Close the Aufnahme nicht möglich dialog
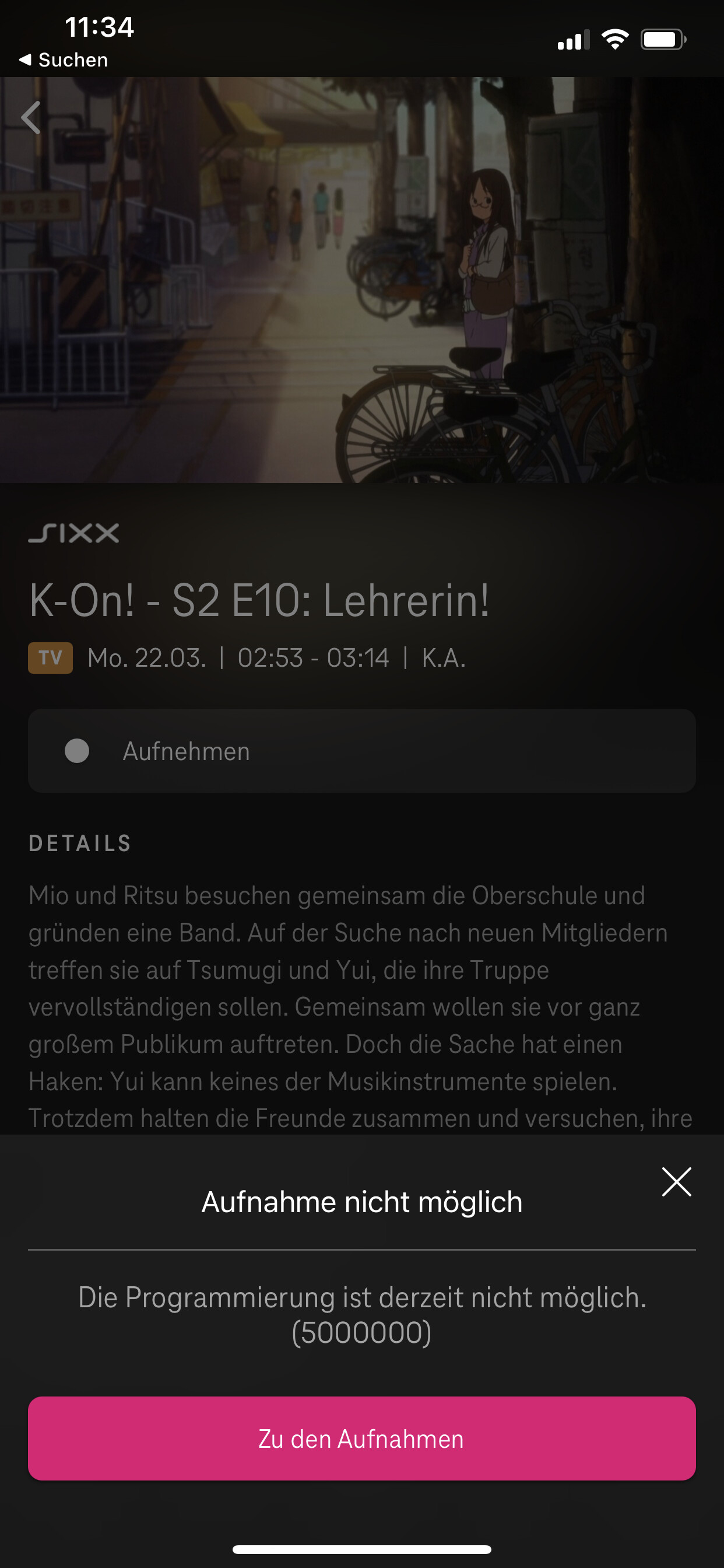724x1568 pixels. coord(677,1182)
